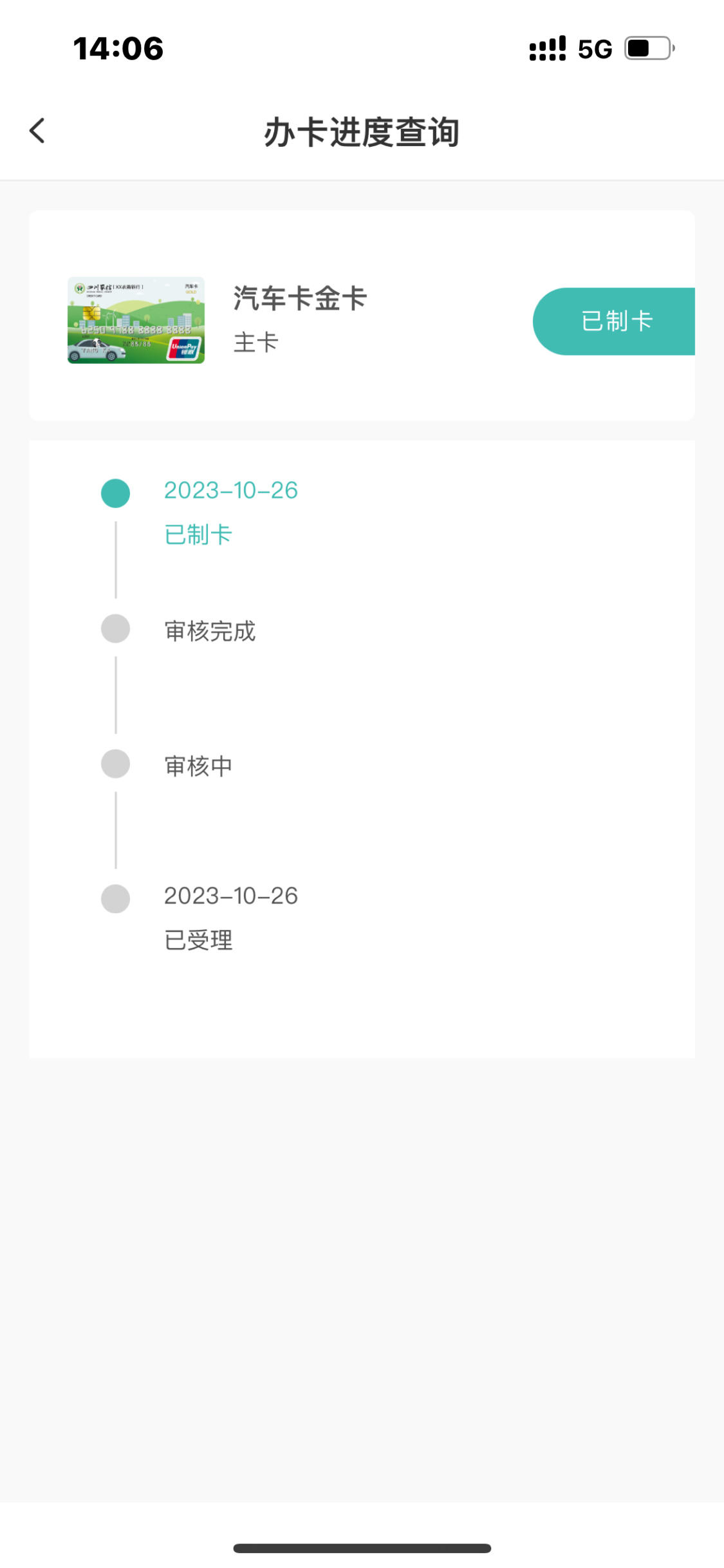Open the 汽车卡金卡 card image
The image size is (724, 1568).
point(136,320)
